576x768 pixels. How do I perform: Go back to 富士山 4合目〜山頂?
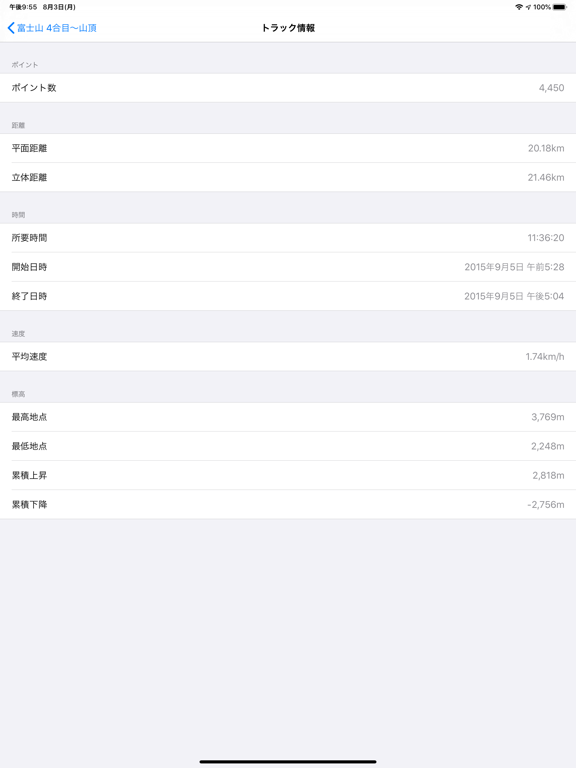click(x=52, y=28)
